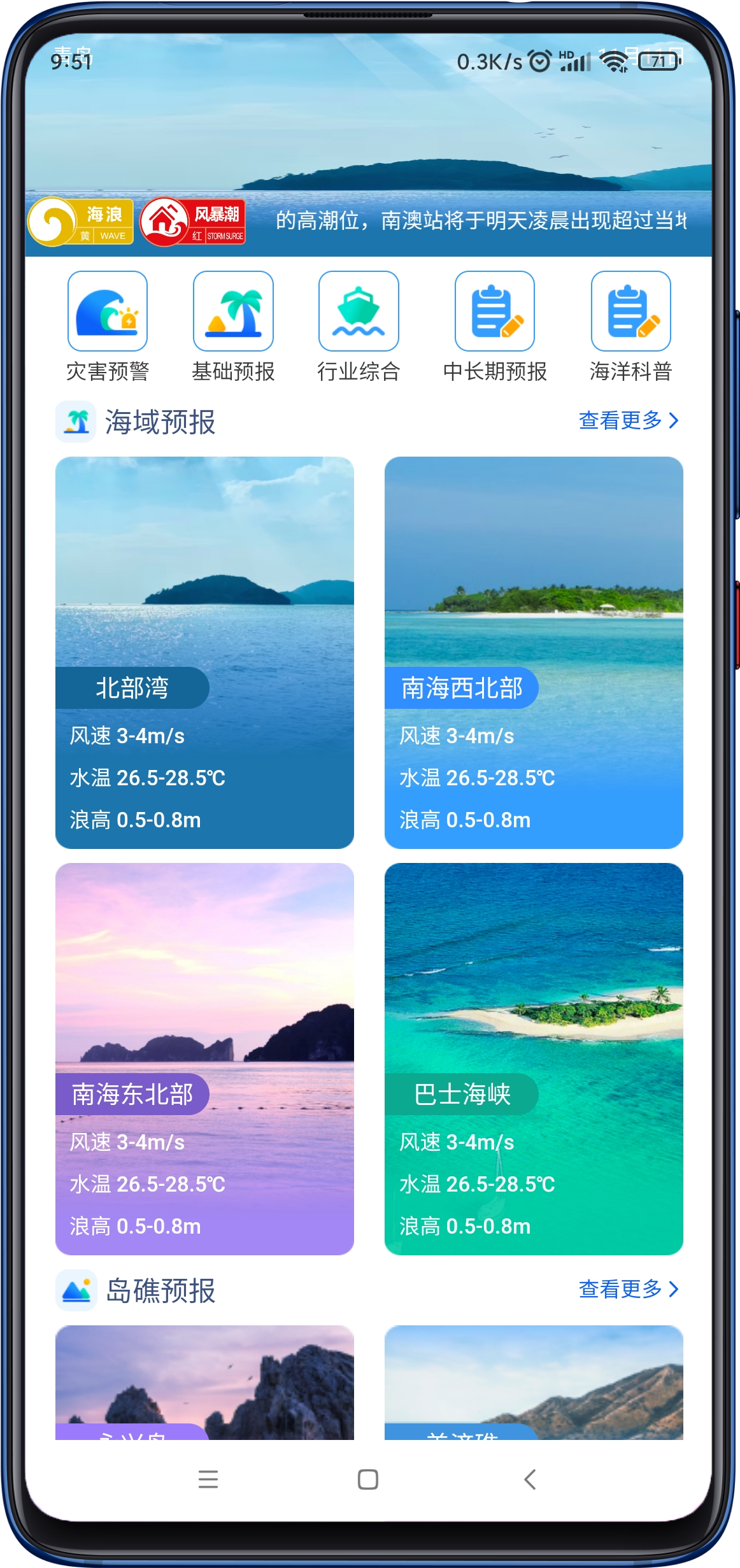Open 行业综合 section

pos(359,327)
